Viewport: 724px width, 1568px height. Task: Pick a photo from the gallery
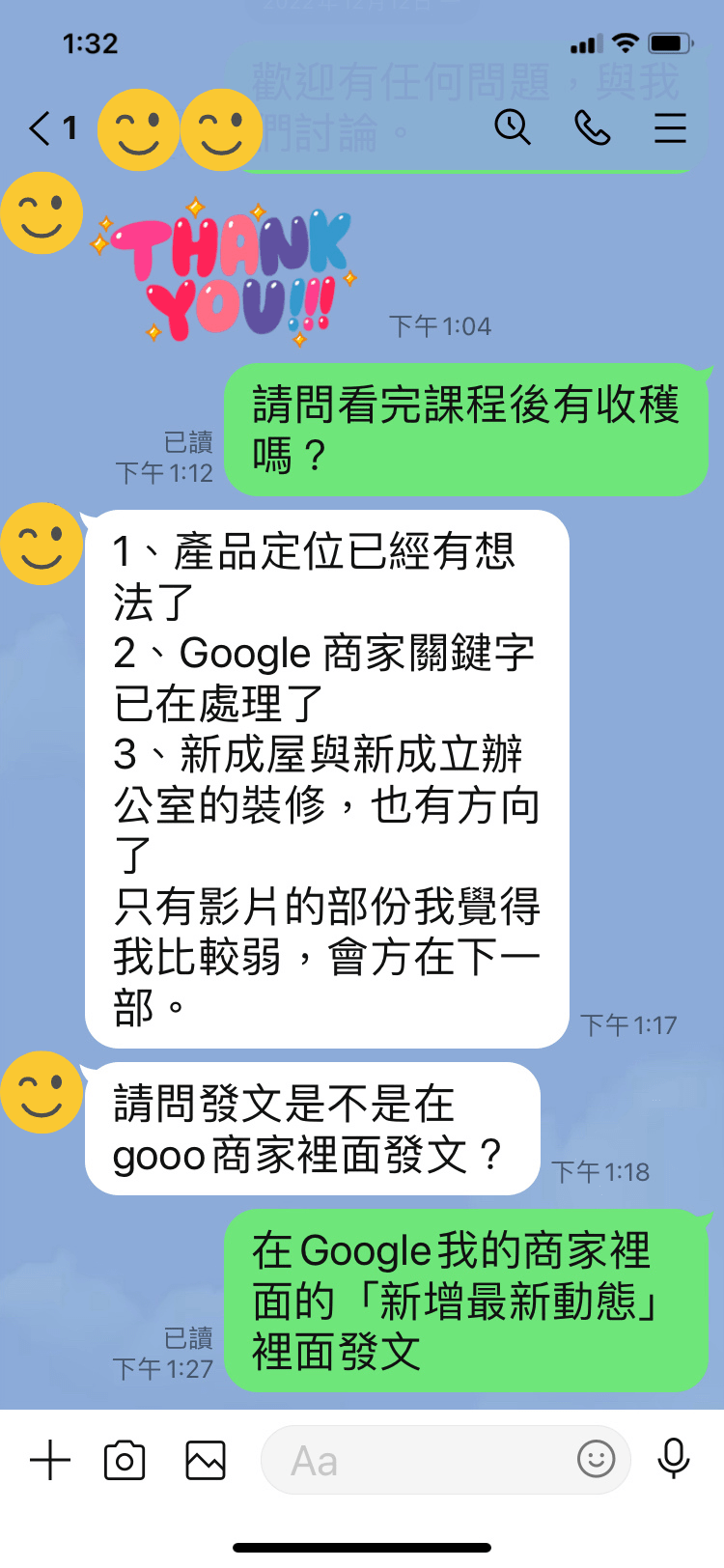(205, 1460)
